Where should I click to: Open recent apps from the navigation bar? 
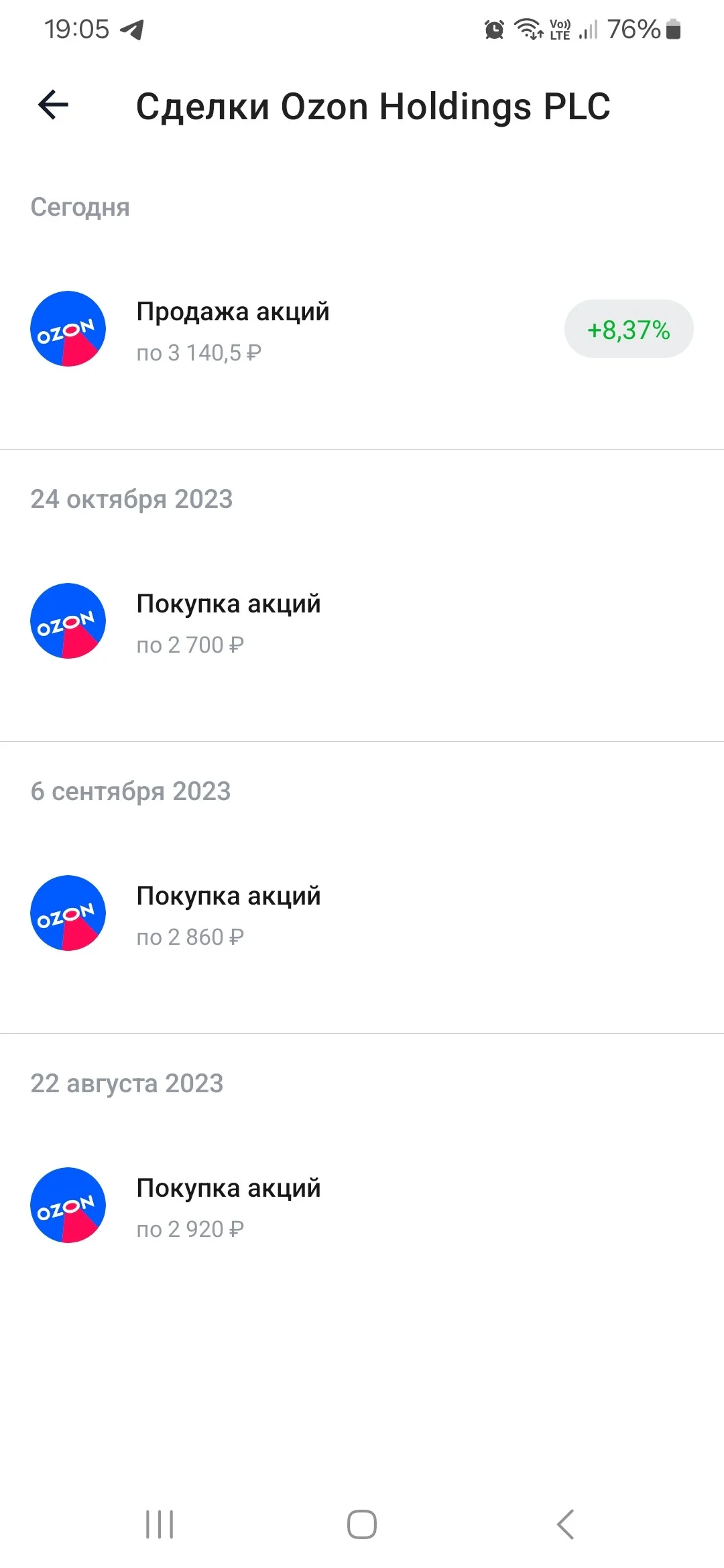(160, 1524)
